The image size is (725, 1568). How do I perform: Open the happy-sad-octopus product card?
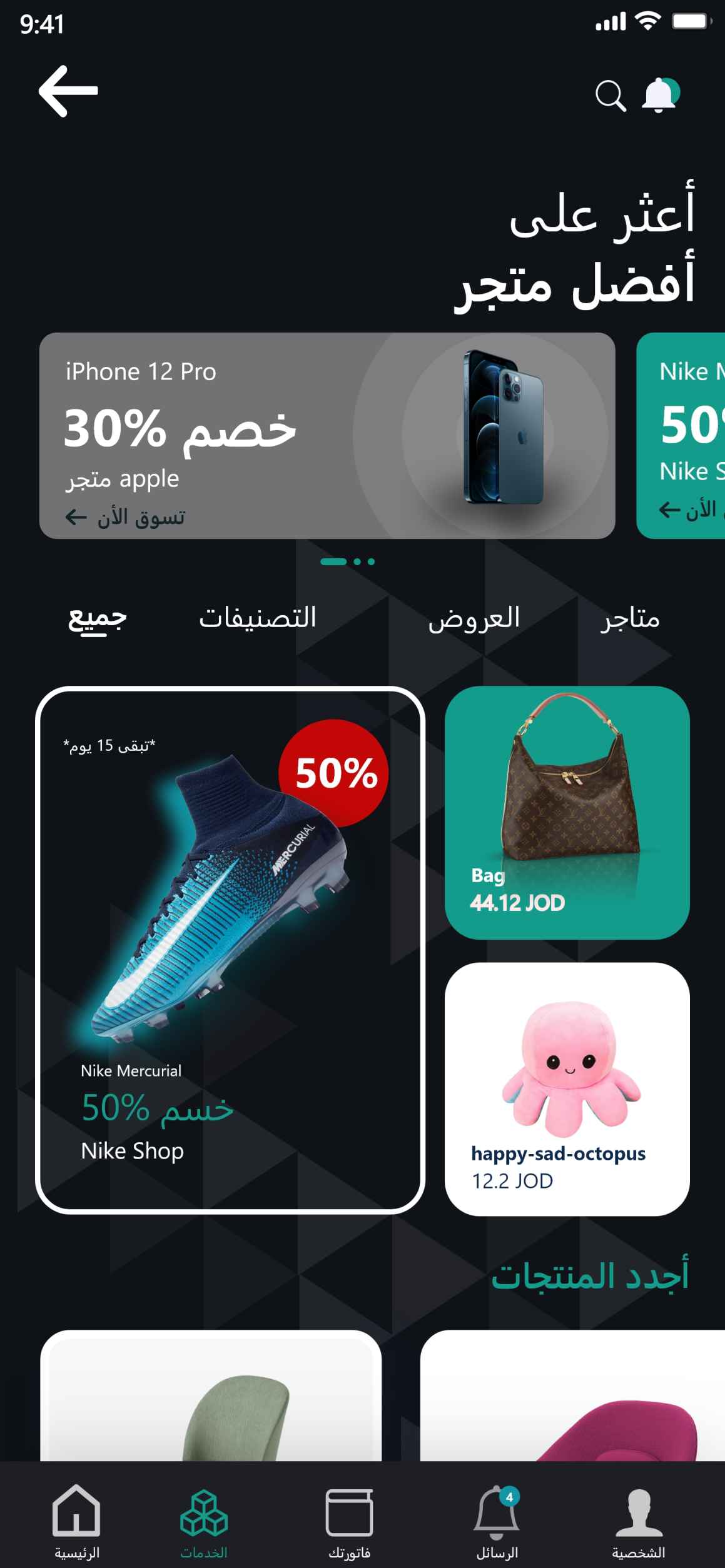tap(567, 1088)
